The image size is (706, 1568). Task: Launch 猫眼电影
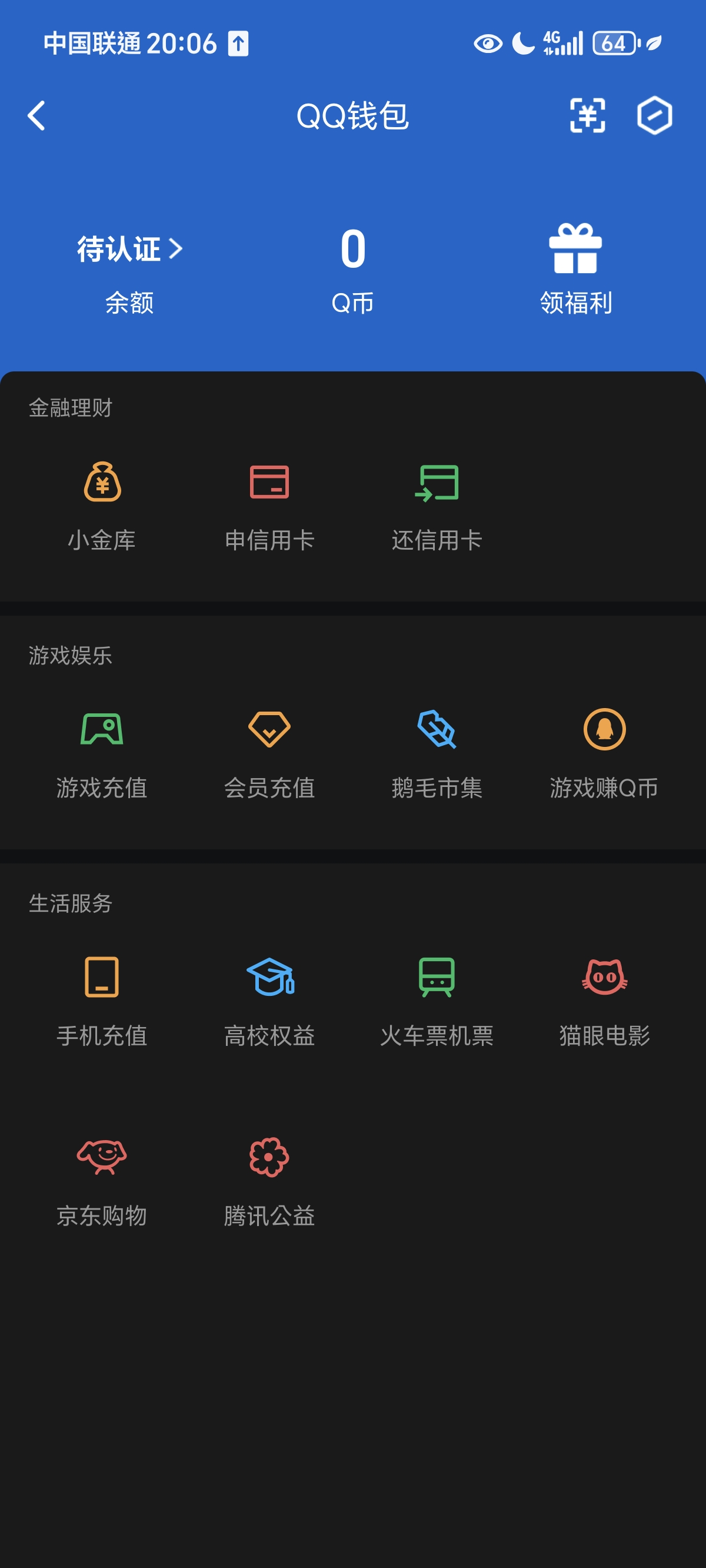604,1001
